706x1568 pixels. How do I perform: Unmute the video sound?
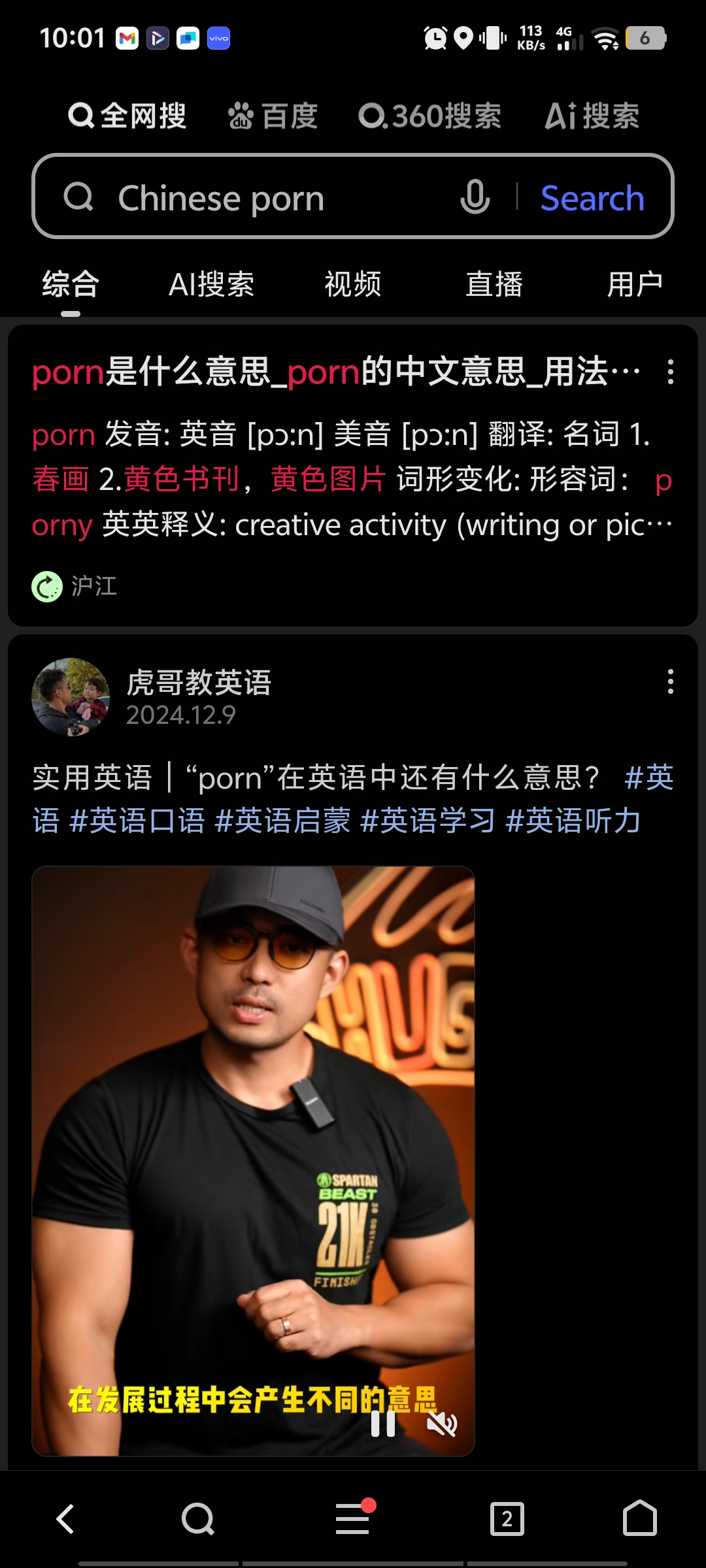click(442, 1423)
